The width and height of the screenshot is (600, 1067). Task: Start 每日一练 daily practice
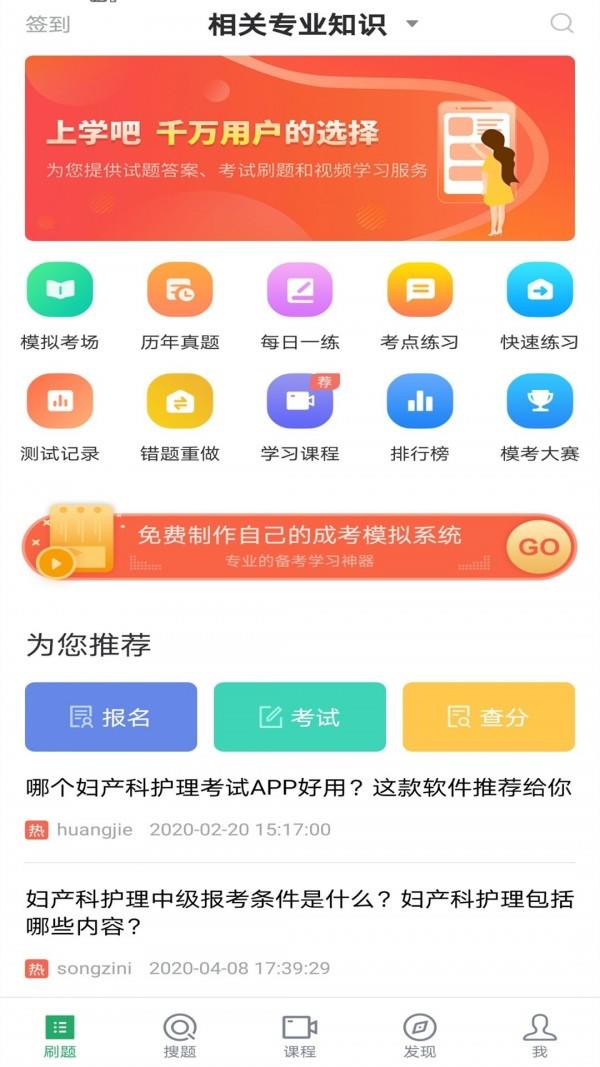(299, 306)
